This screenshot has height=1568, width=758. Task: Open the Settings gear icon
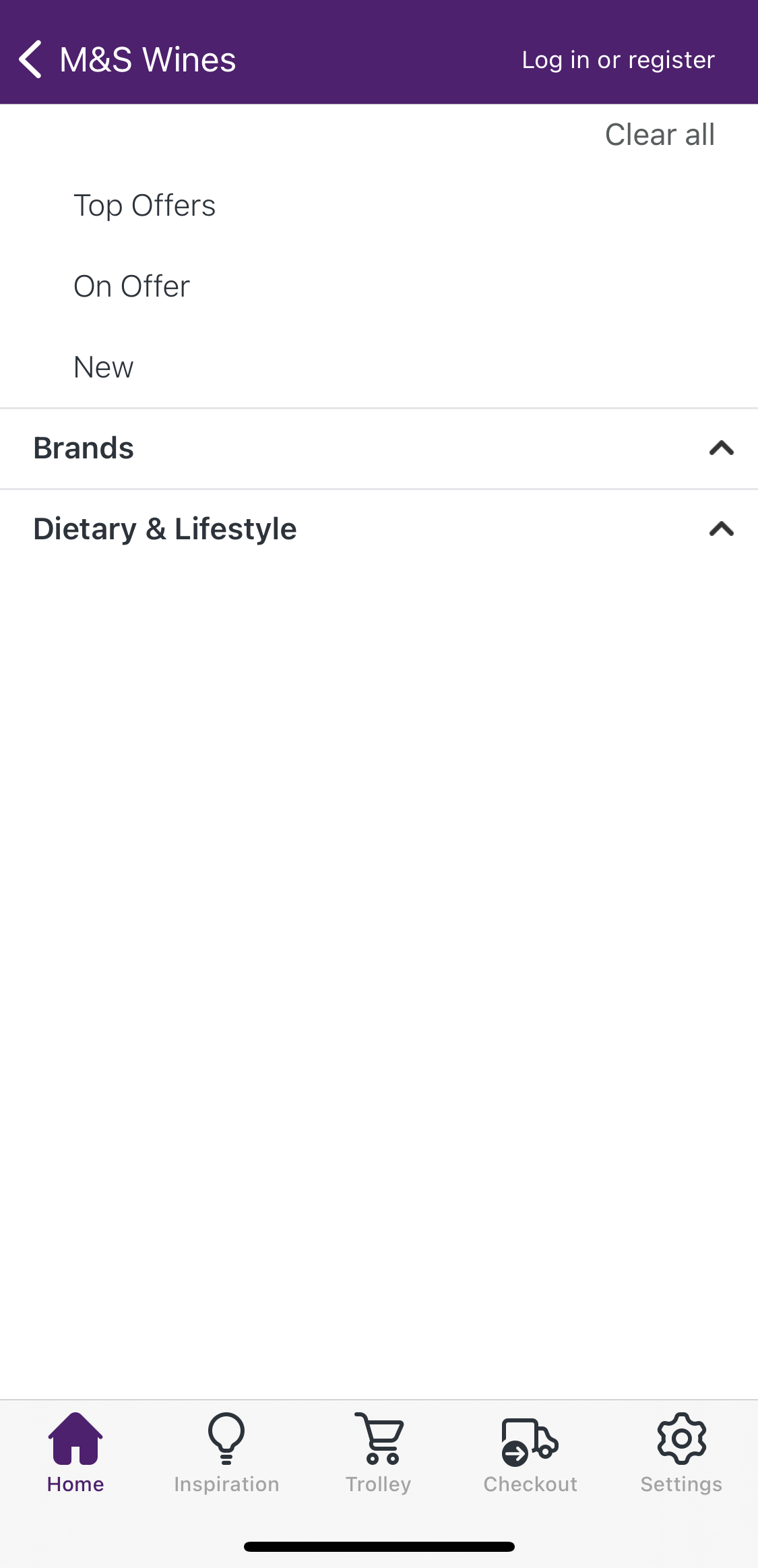pos(682,1439)
